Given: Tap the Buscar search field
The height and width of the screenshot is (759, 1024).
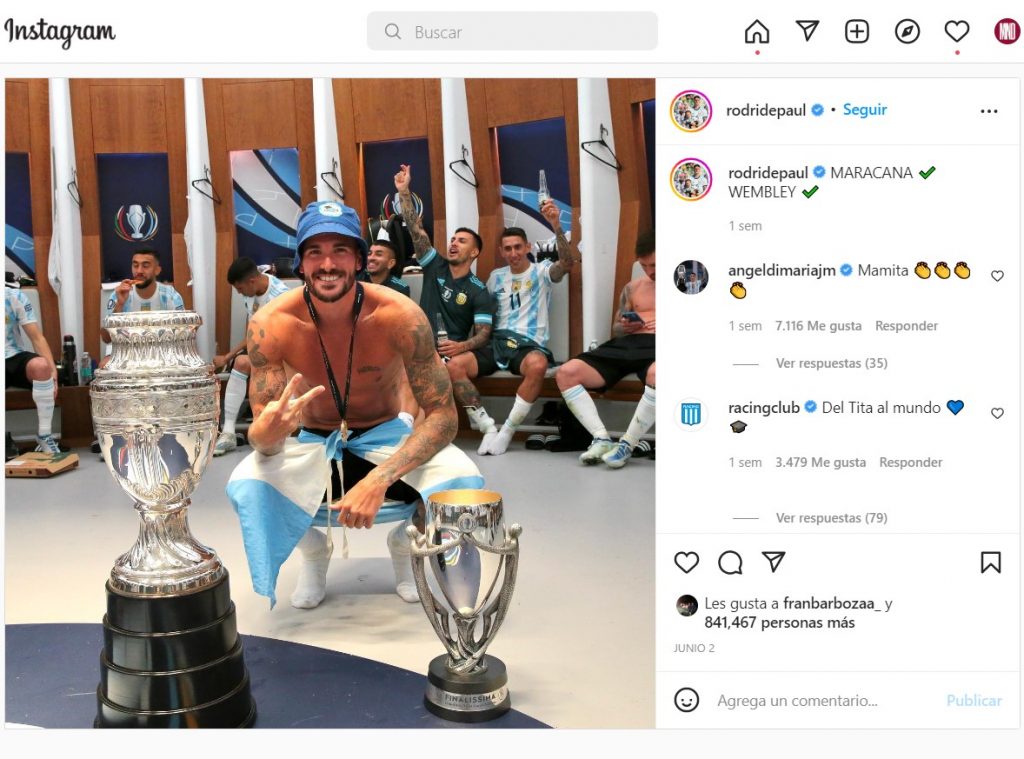Looking at the screenshot, I should point(512,32).
